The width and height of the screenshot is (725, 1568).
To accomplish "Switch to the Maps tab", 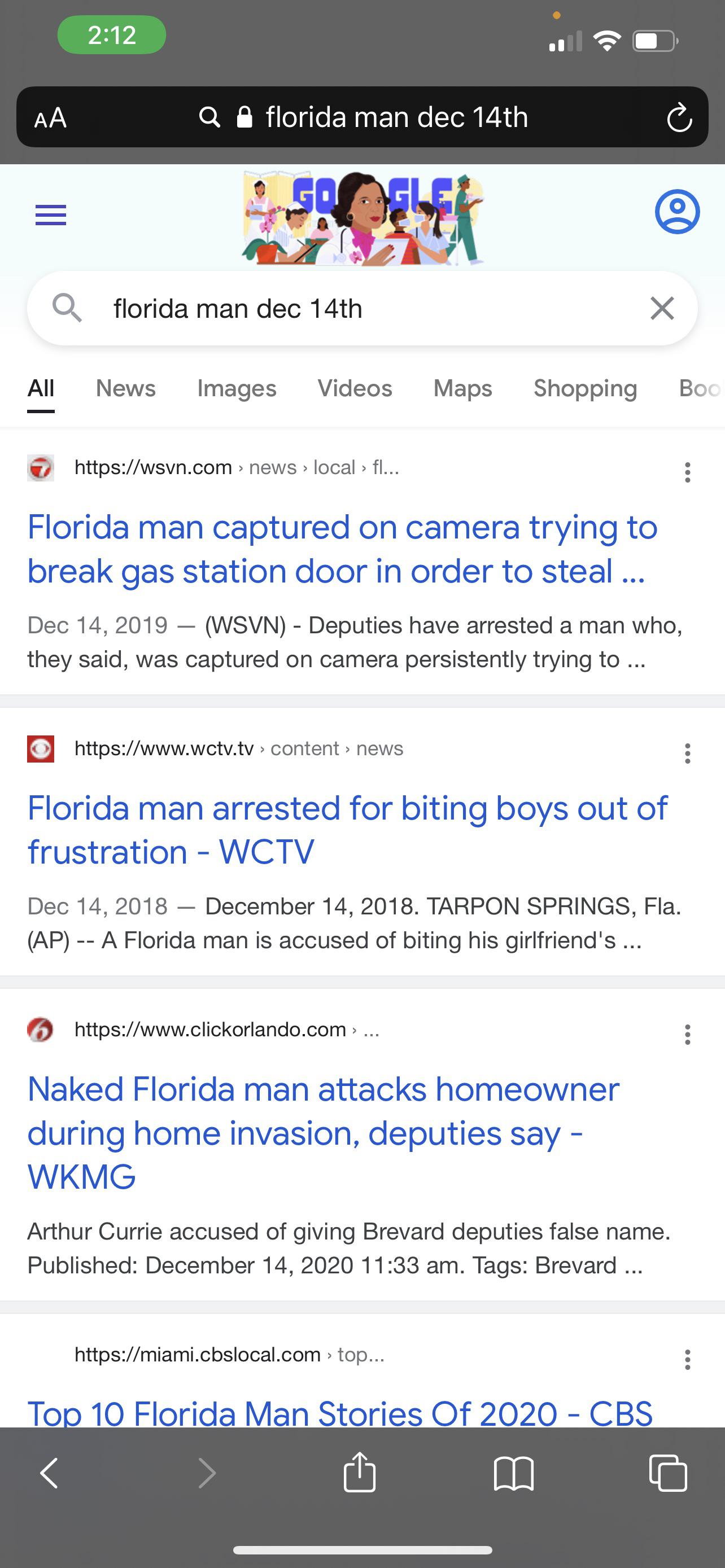I will point(462,388).
